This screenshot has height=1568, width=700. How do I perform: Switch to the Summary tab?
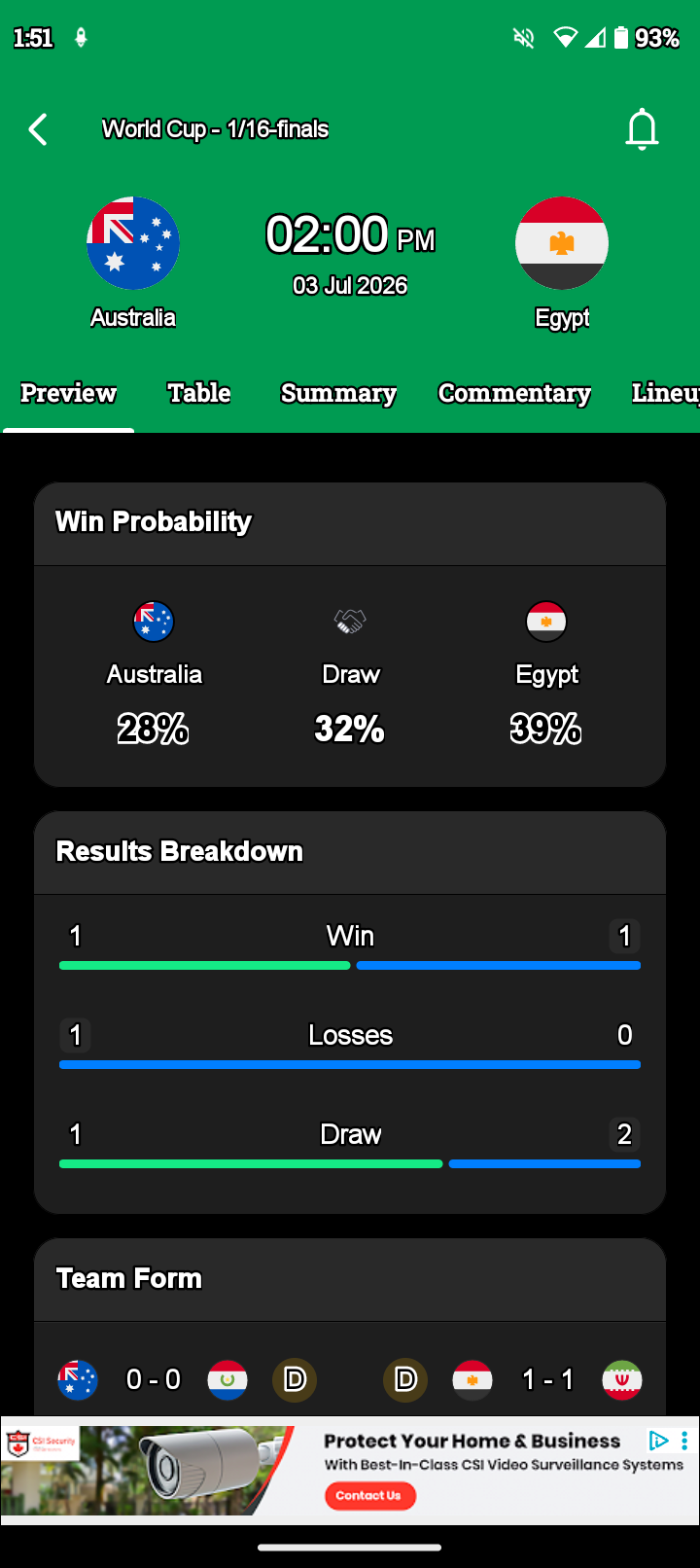click(338, 393)
